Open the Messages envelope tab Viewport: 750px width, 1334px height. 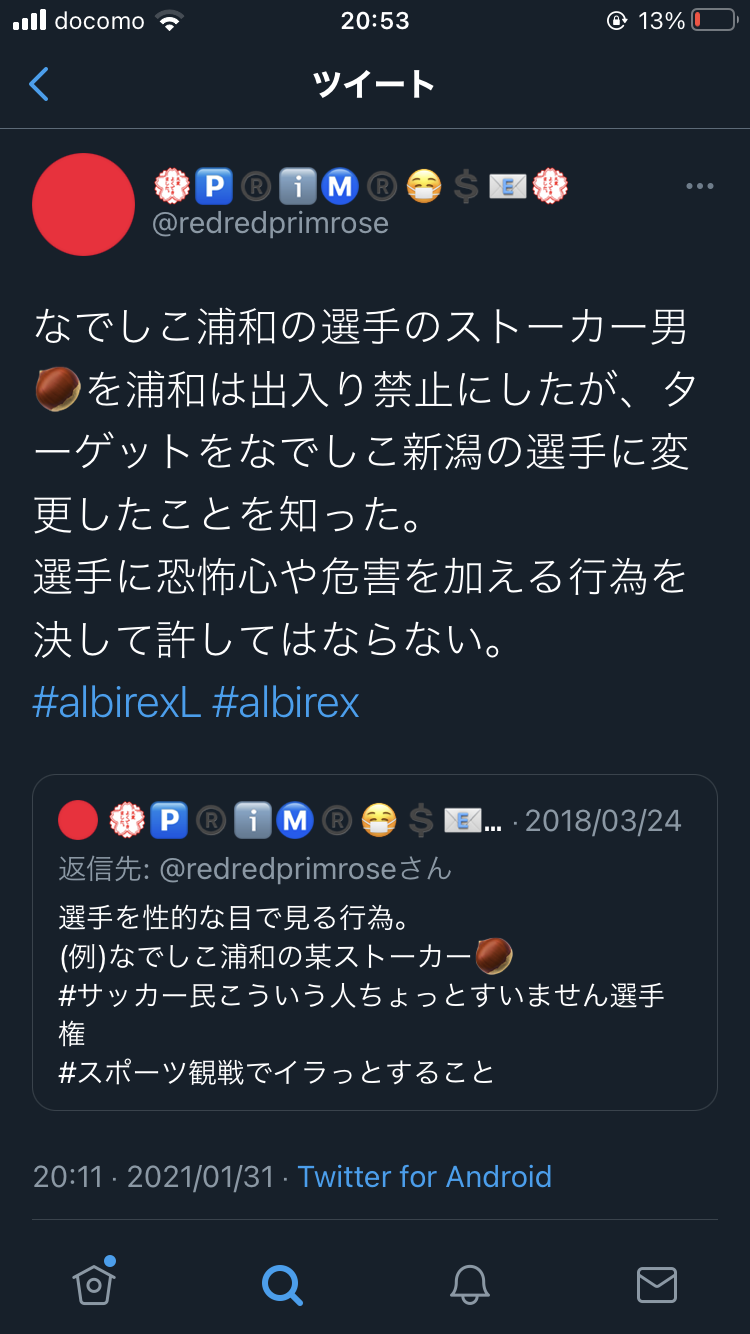pos(657,1285)
